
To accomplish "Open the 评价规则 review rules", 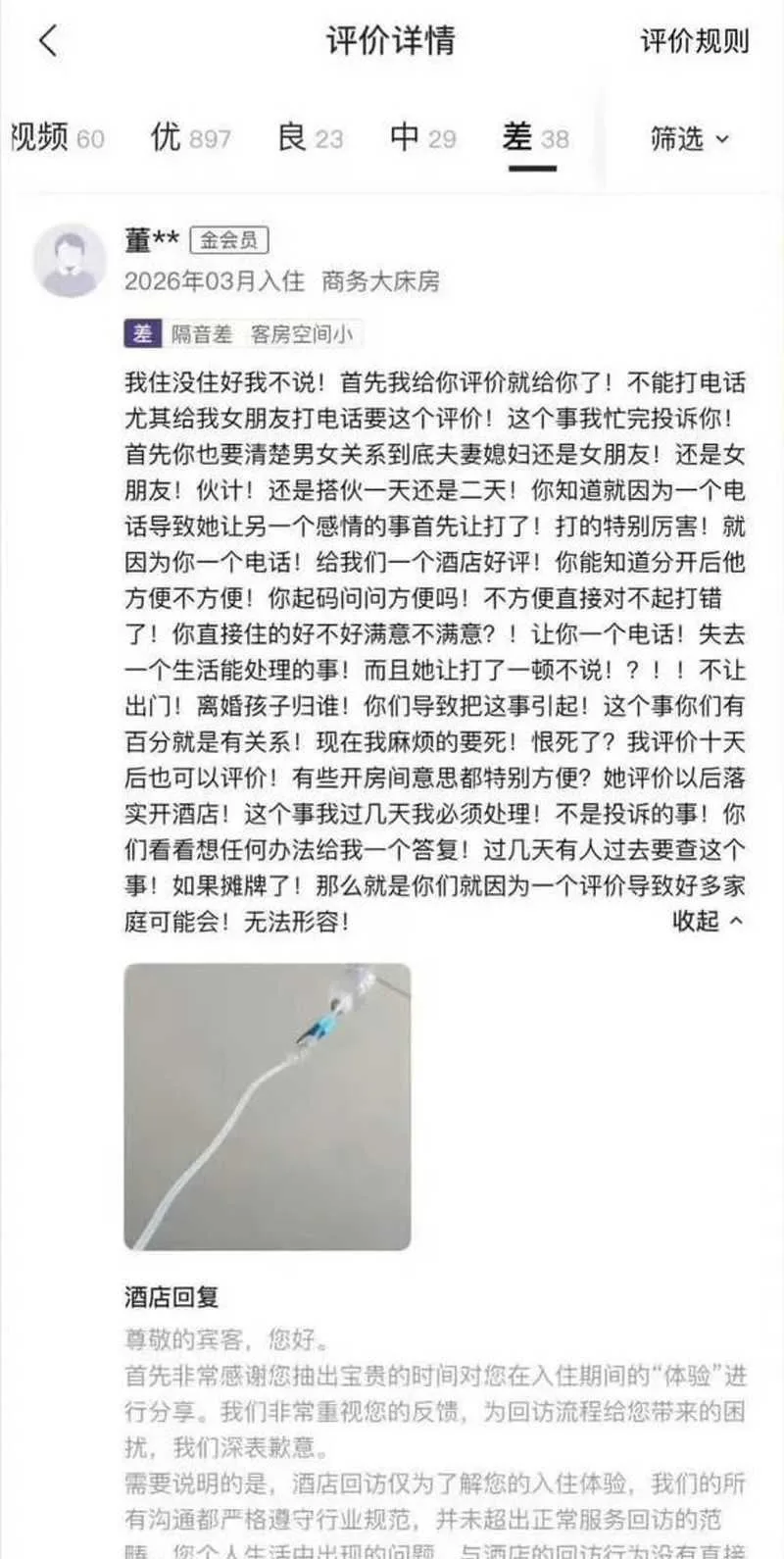I will tap(694, 41).
